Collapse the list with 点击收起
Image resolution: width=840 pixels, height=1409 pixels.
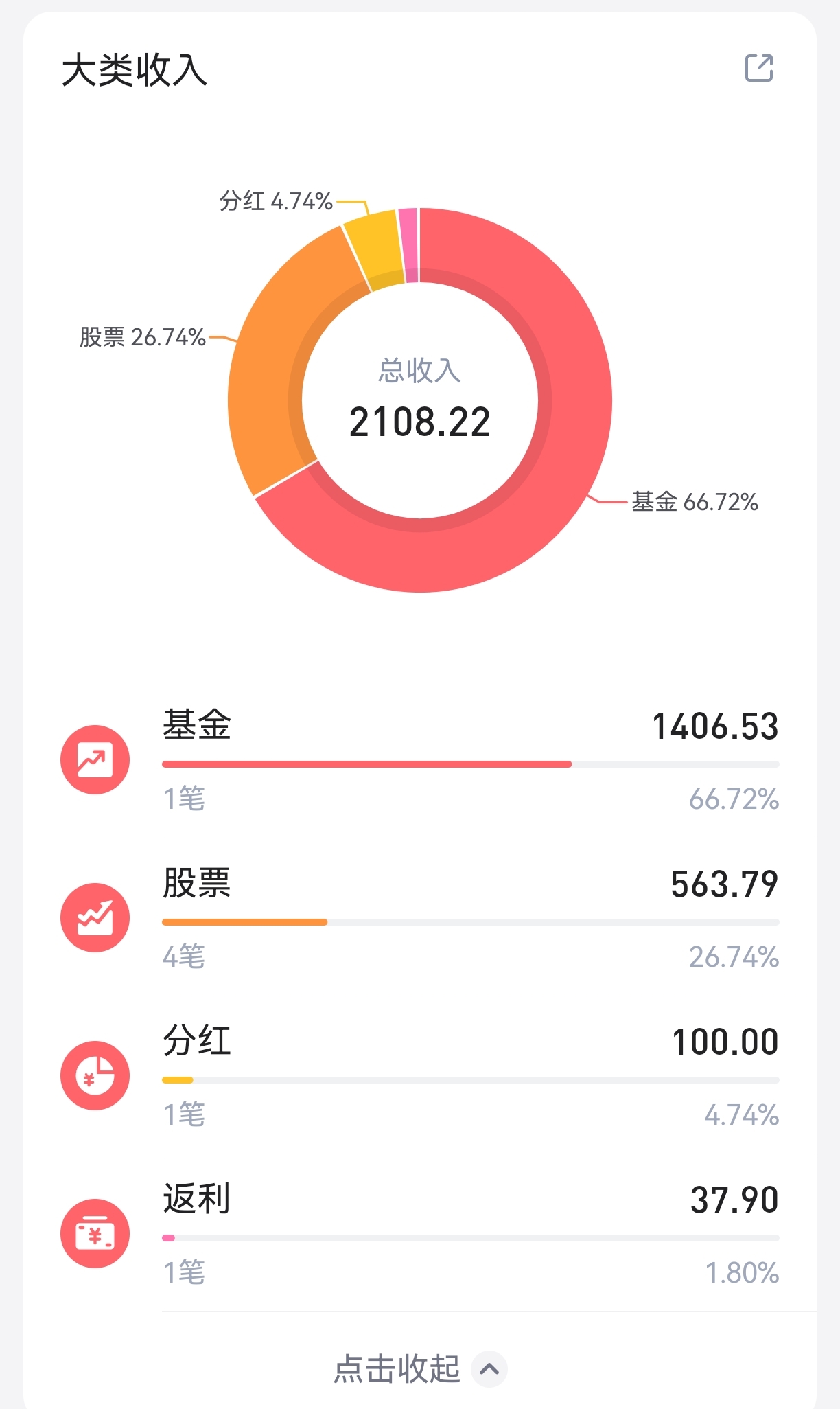click(x=420, y=1368)
